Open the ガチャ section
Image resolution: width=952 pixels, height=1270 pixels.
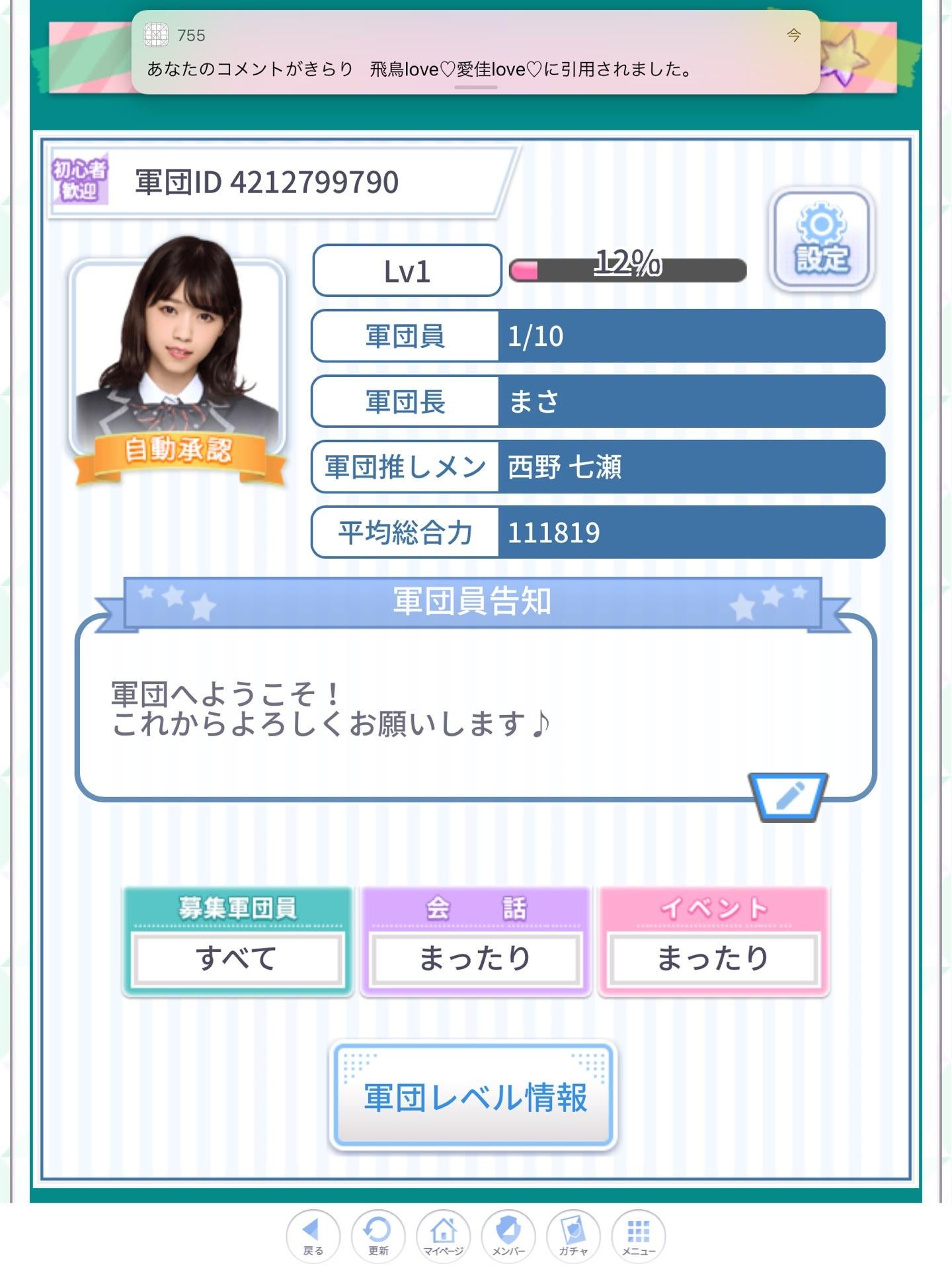pyautogui.click(x=573, y=1236)
